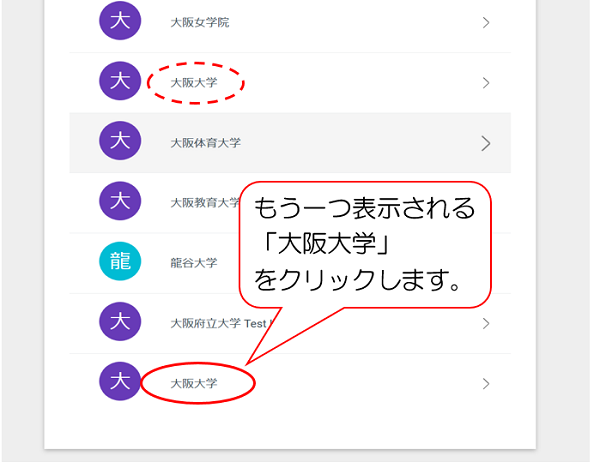Image resolution: width=600 pixels, height=468 pixels.
Task: Select 大阪体育大学 from the list
Action: (x=205, y=143)
